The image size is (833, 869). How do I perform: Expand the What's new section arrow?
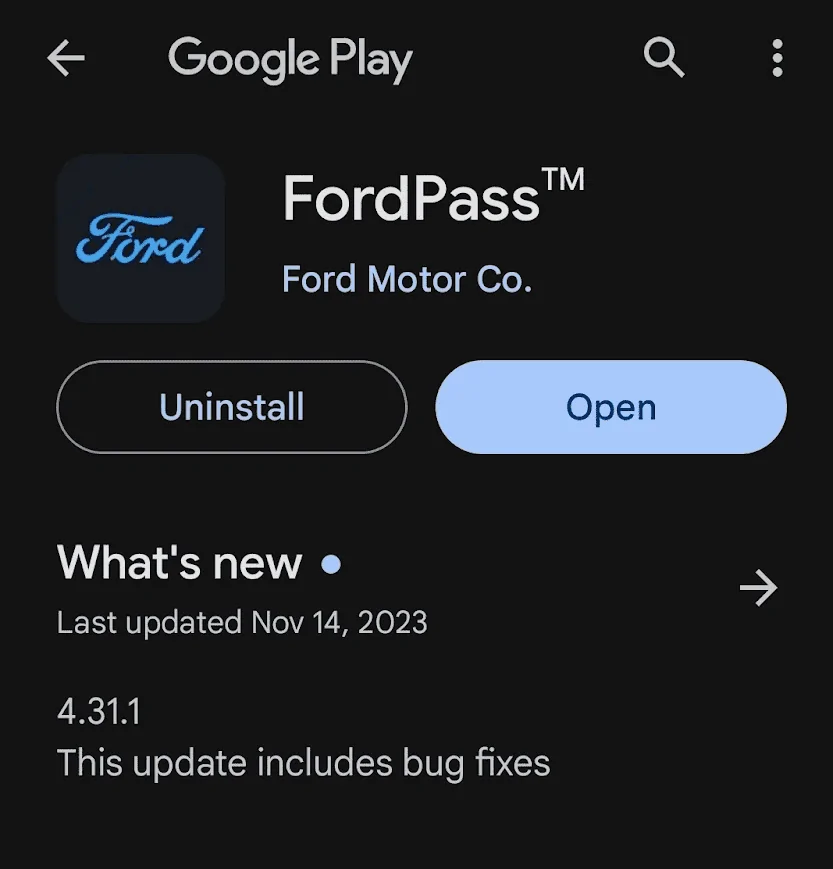coord(758,588)
